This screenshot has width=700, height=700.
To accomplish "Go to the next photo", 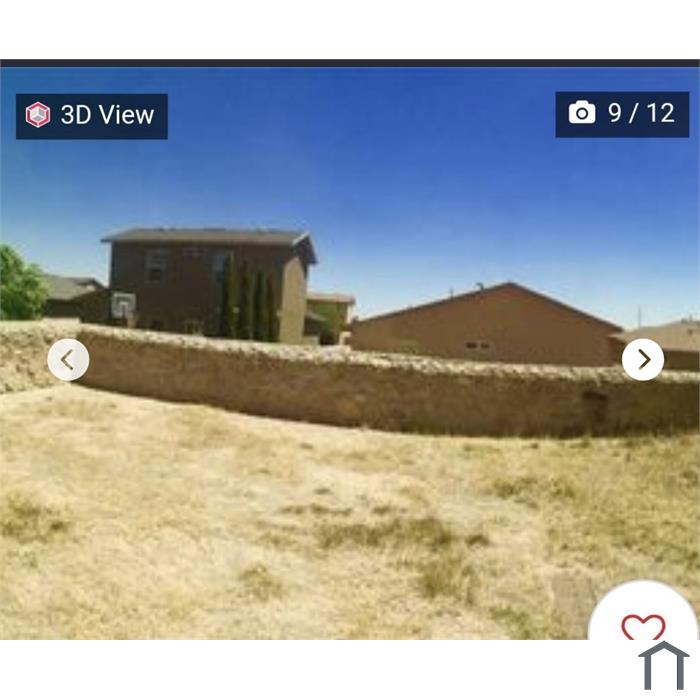I will coord(642,360).
